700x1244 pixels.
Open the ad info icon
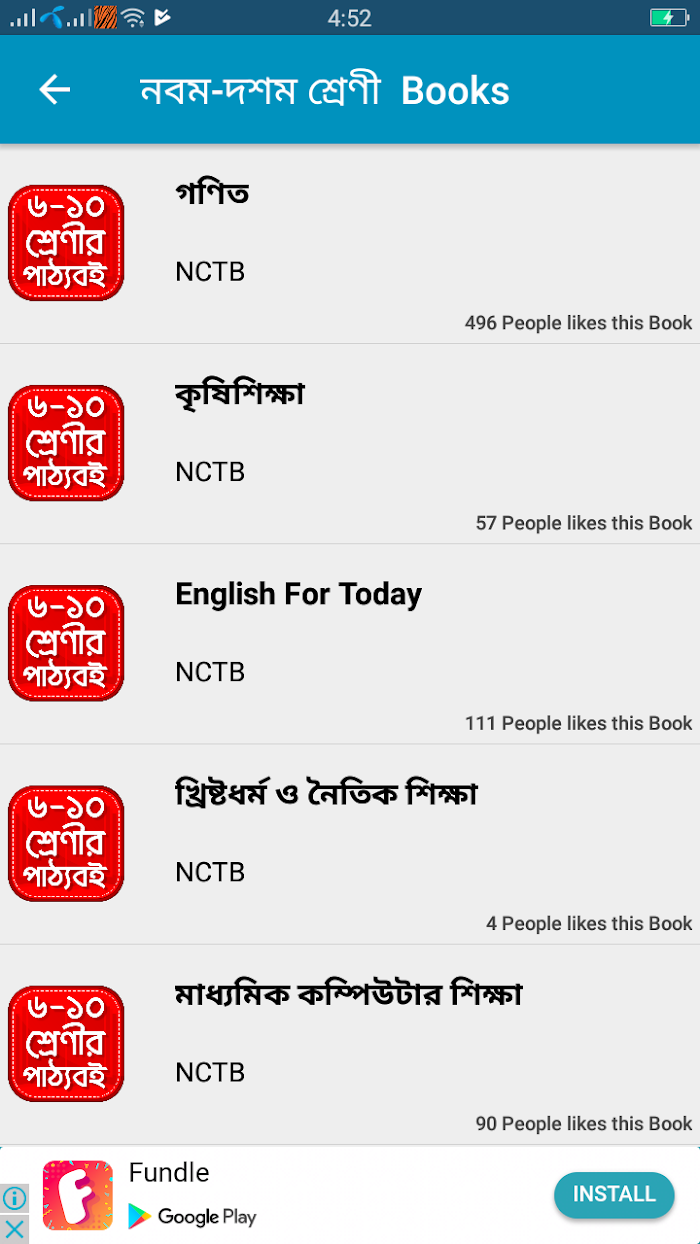coord(14,1198)
